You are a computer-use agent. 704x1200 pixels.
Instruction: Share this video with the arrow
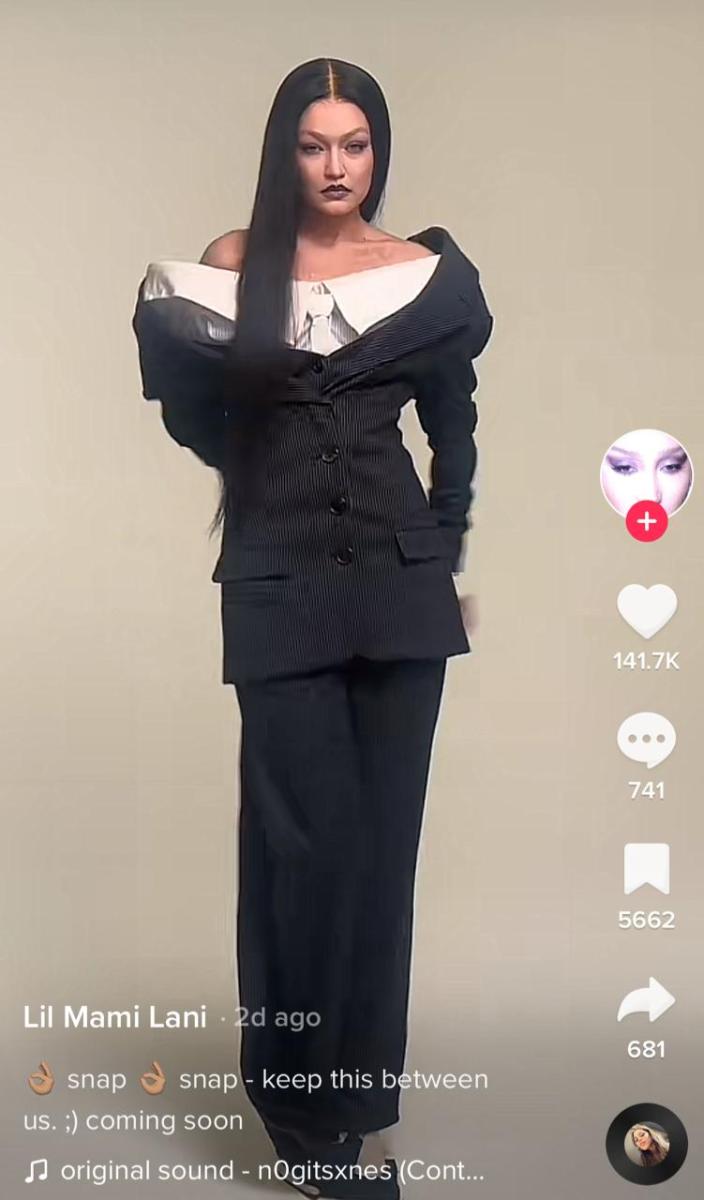point(646,1001)
